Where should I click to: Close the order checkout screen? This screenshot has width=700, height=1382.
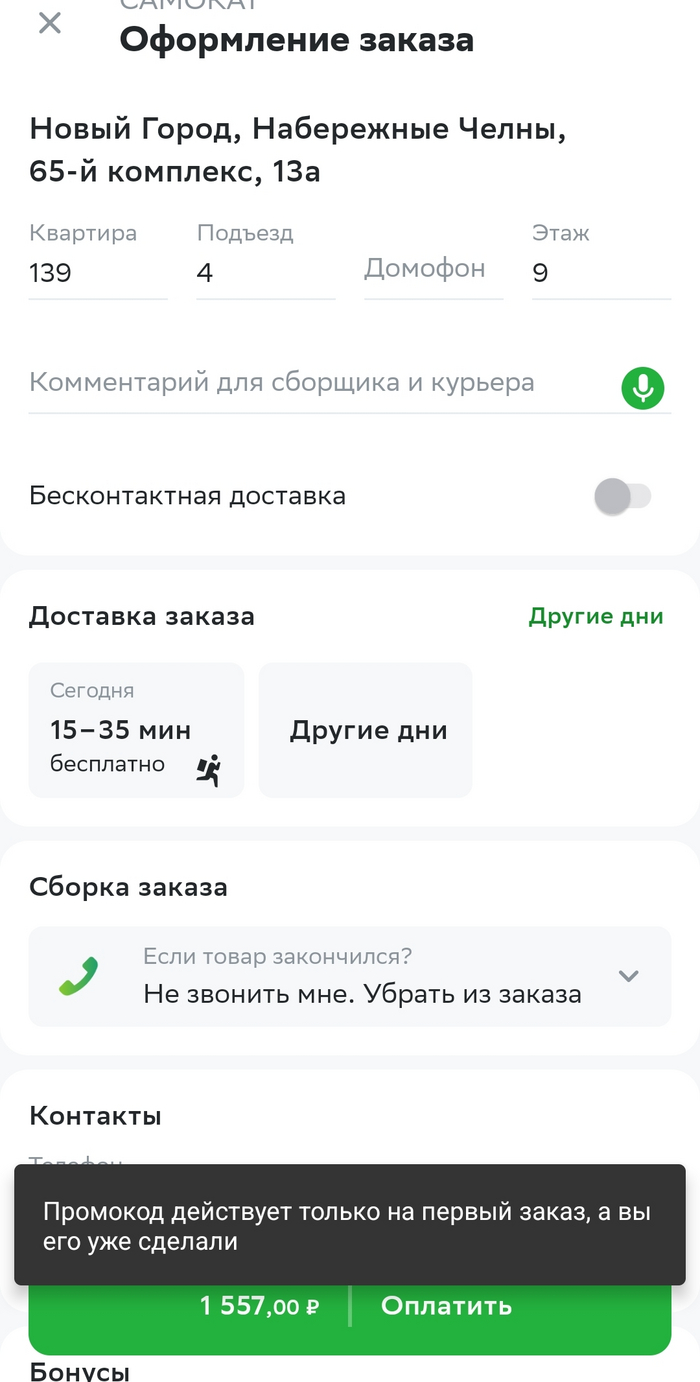click(49, 23)
